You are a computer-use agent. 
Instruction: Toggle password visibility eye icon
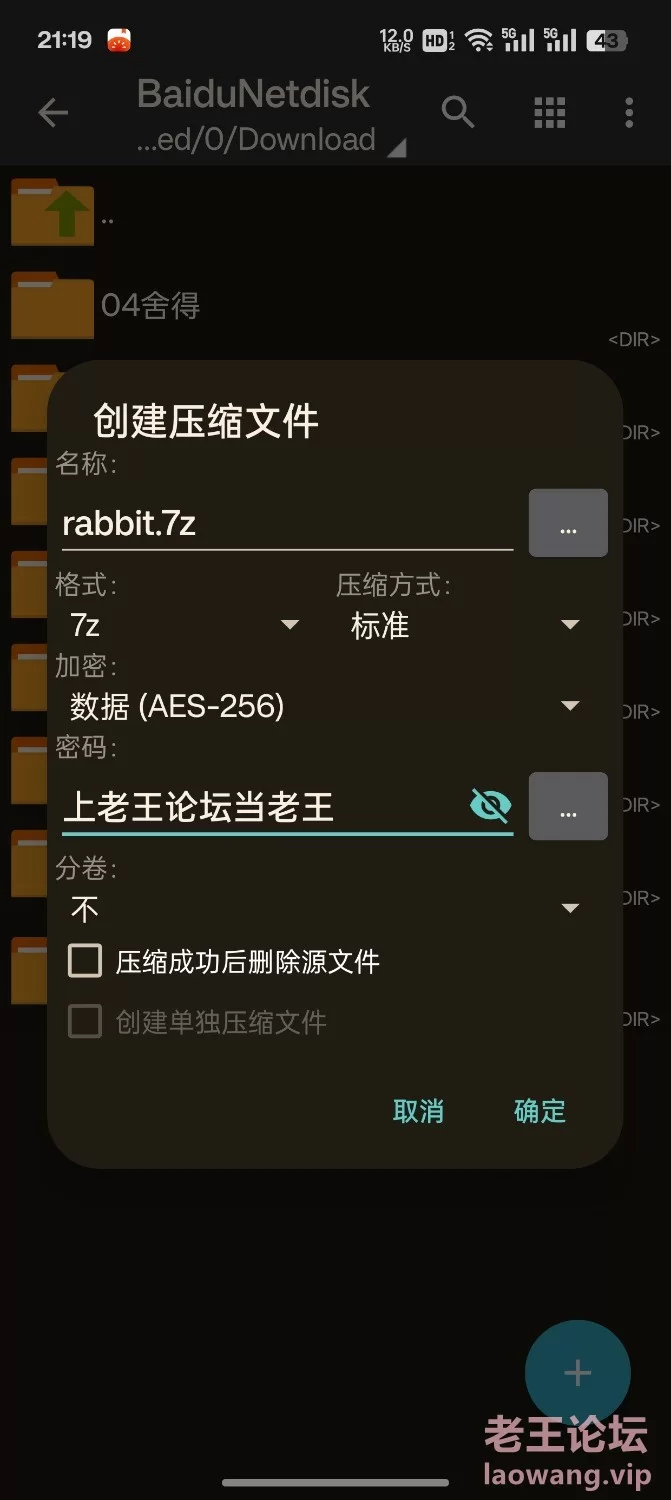(x=490, y=805)
